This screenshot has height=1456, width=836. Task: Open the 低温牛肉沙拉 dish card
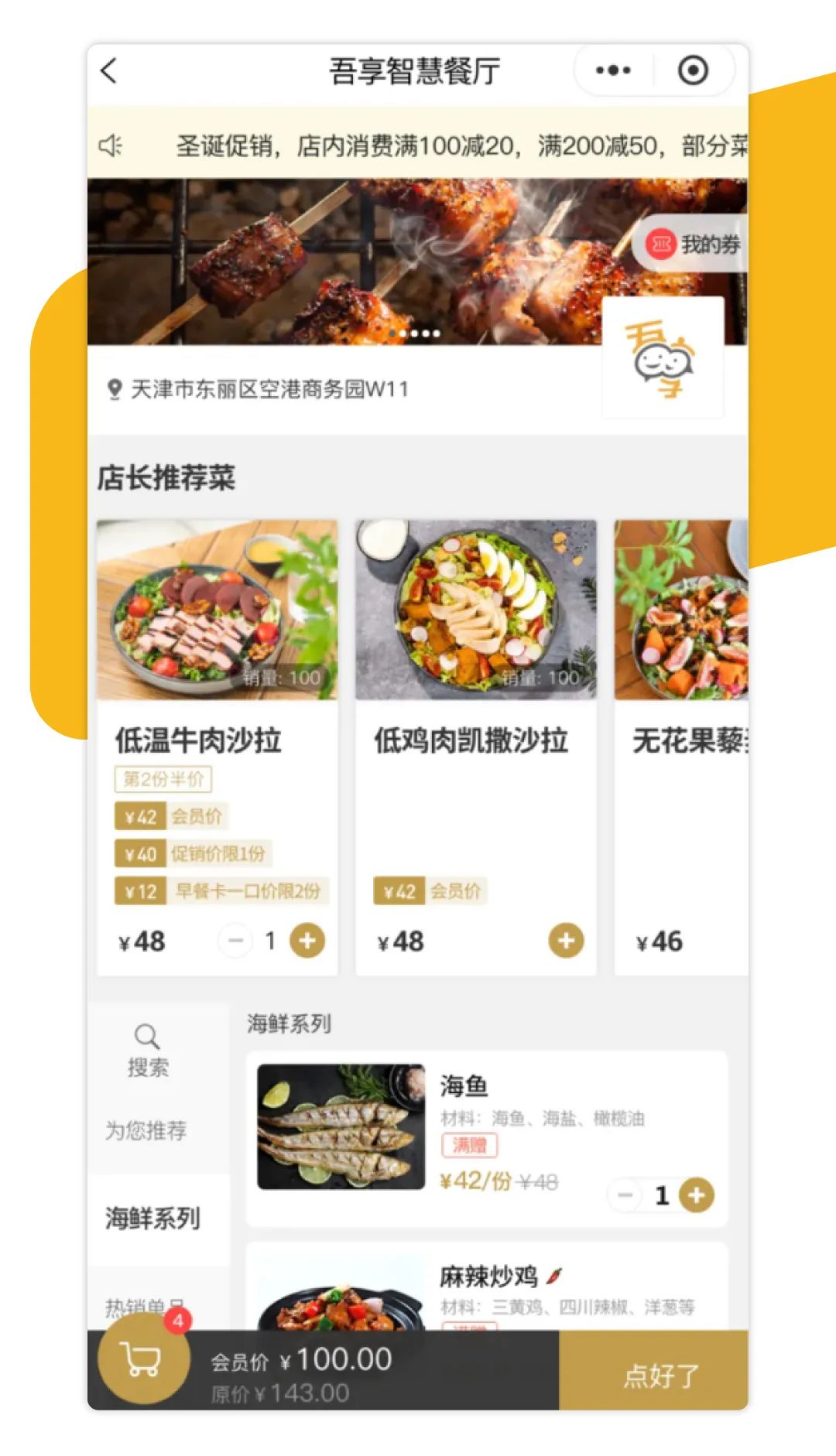coord(218,747)
